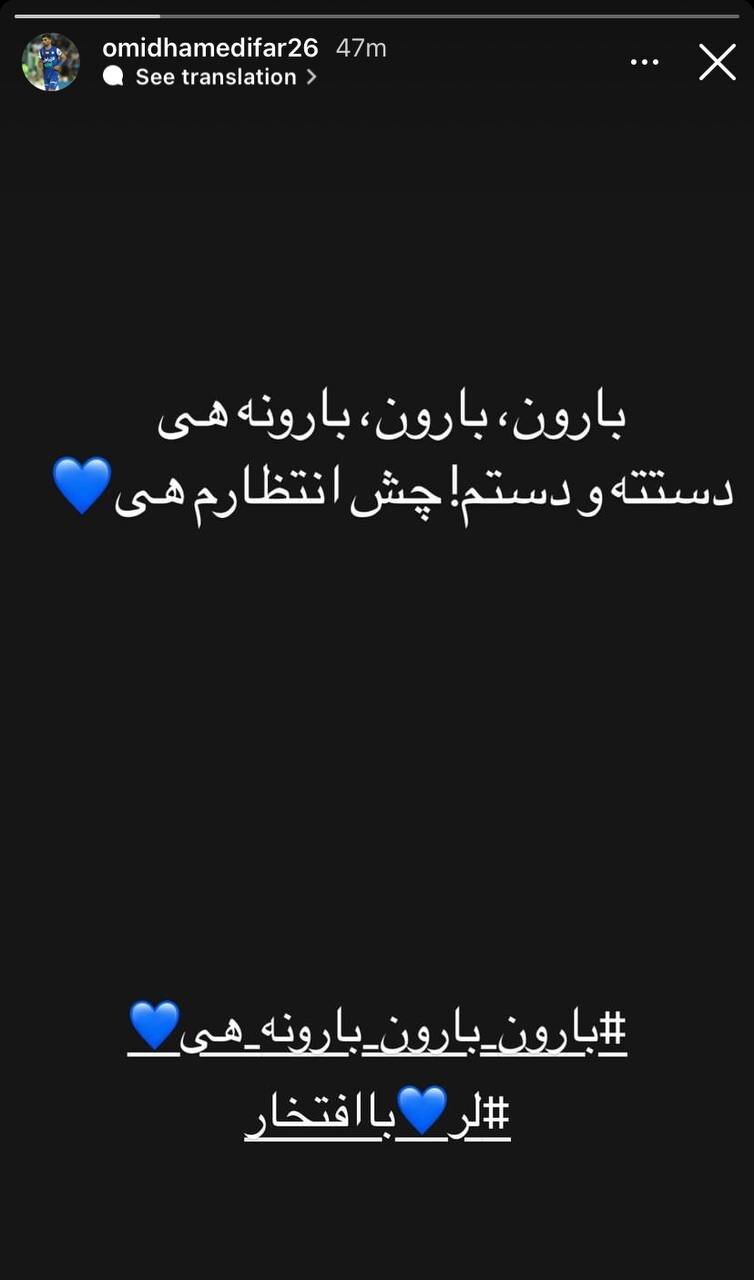Viewport: 754px width, 1280px height.
Task: Open the omidhamedifar26 username
Action: coord(210,47)
